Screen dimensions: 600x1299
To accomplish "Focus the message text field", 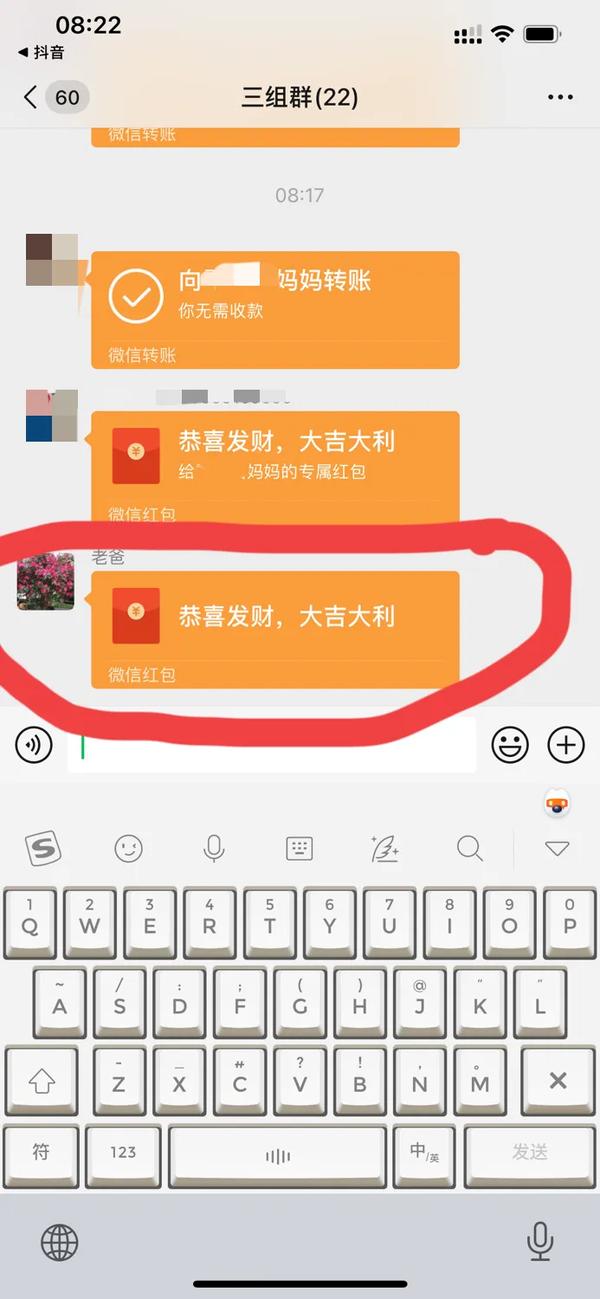I will (272, 746).
